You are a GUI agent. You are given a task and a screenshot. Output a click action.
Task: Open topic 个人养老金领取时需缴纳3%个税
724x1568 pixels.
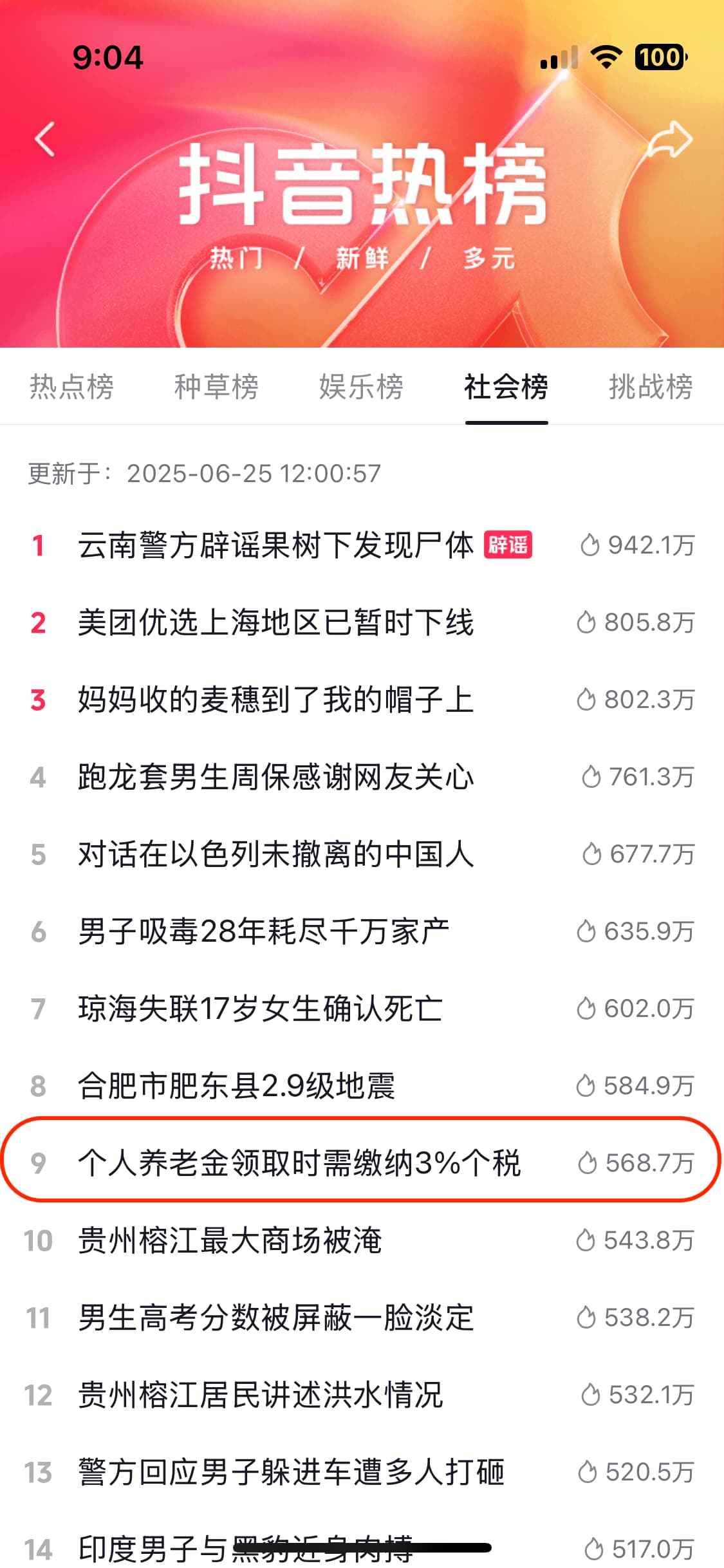click(299, 1163)
